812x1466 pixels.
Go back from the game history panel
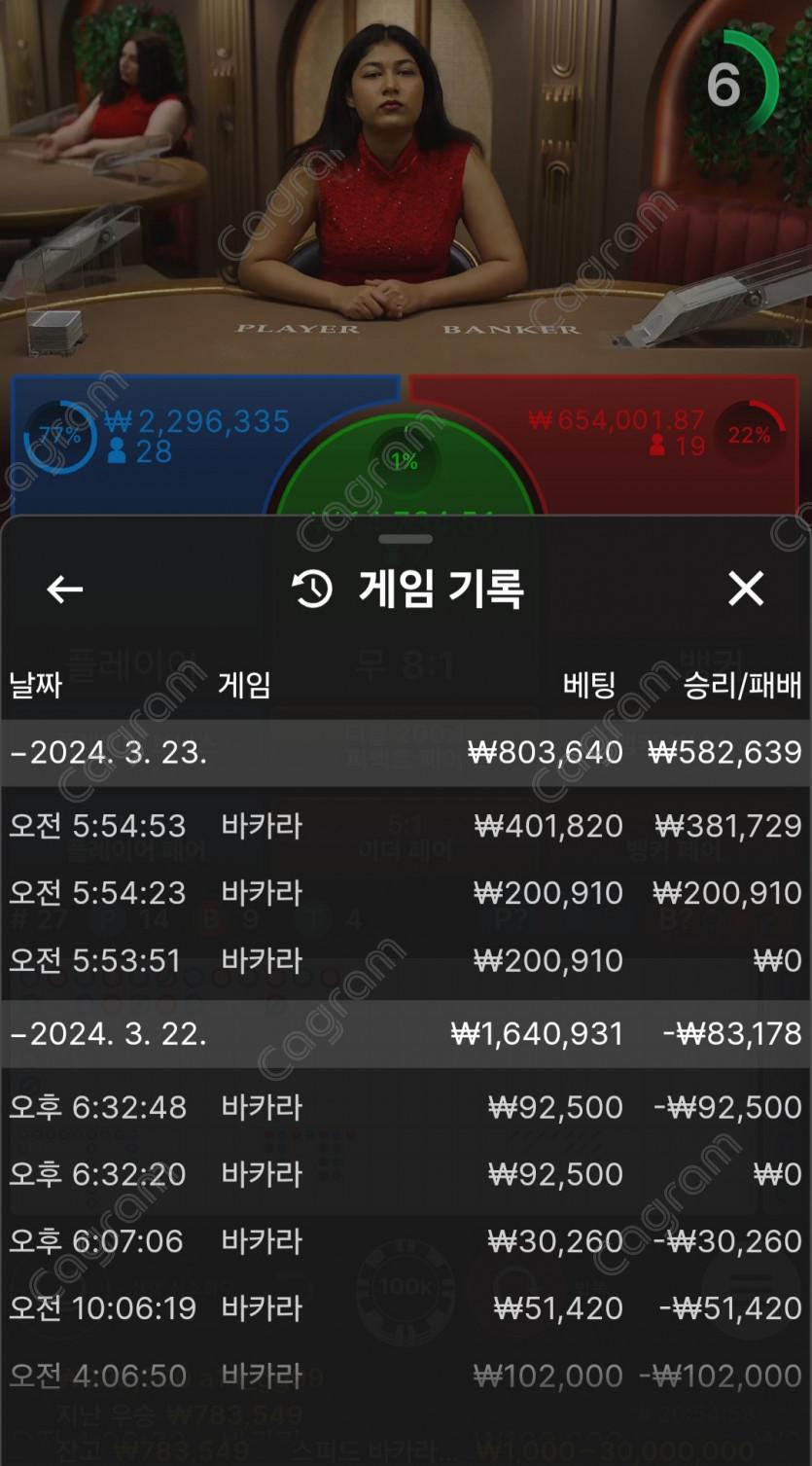[65, 589]
